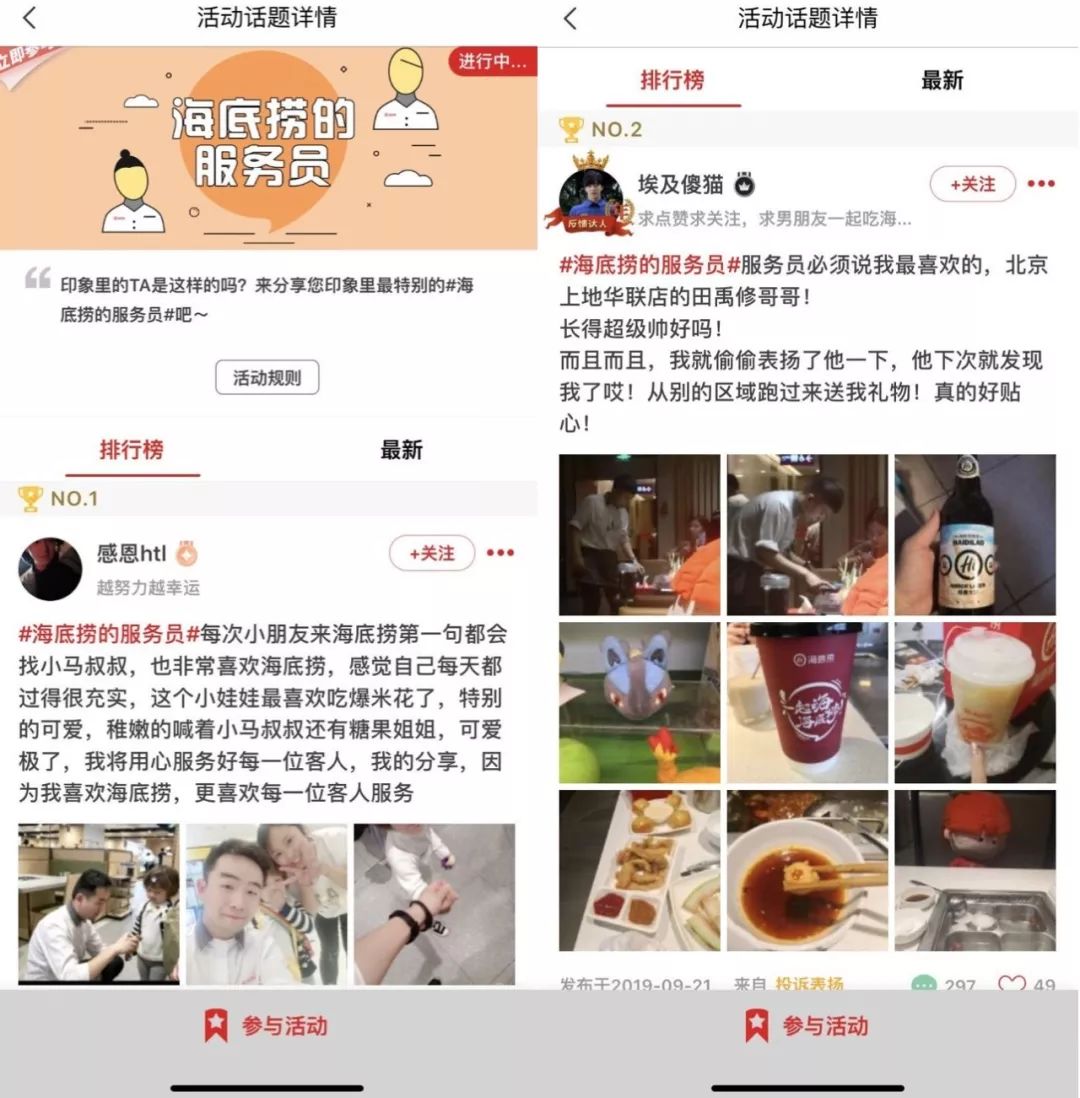Open the dipping sauce bowl photo
The width and height of the screenshot is (1080, 1098).
(807, 870)
